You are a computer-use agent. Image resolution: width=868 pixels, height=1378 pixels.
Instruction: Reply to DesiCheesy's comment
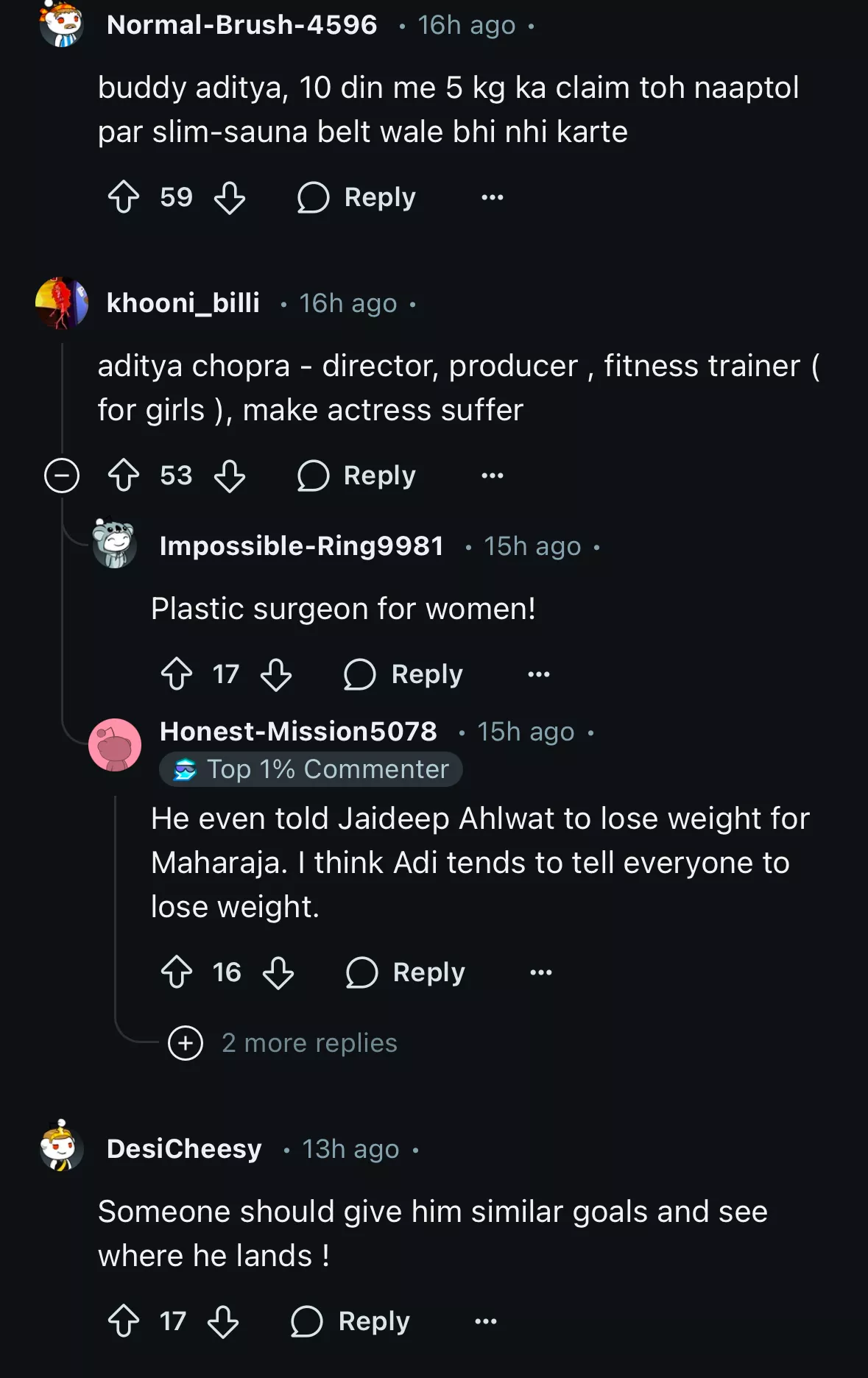coord(350,1321)
